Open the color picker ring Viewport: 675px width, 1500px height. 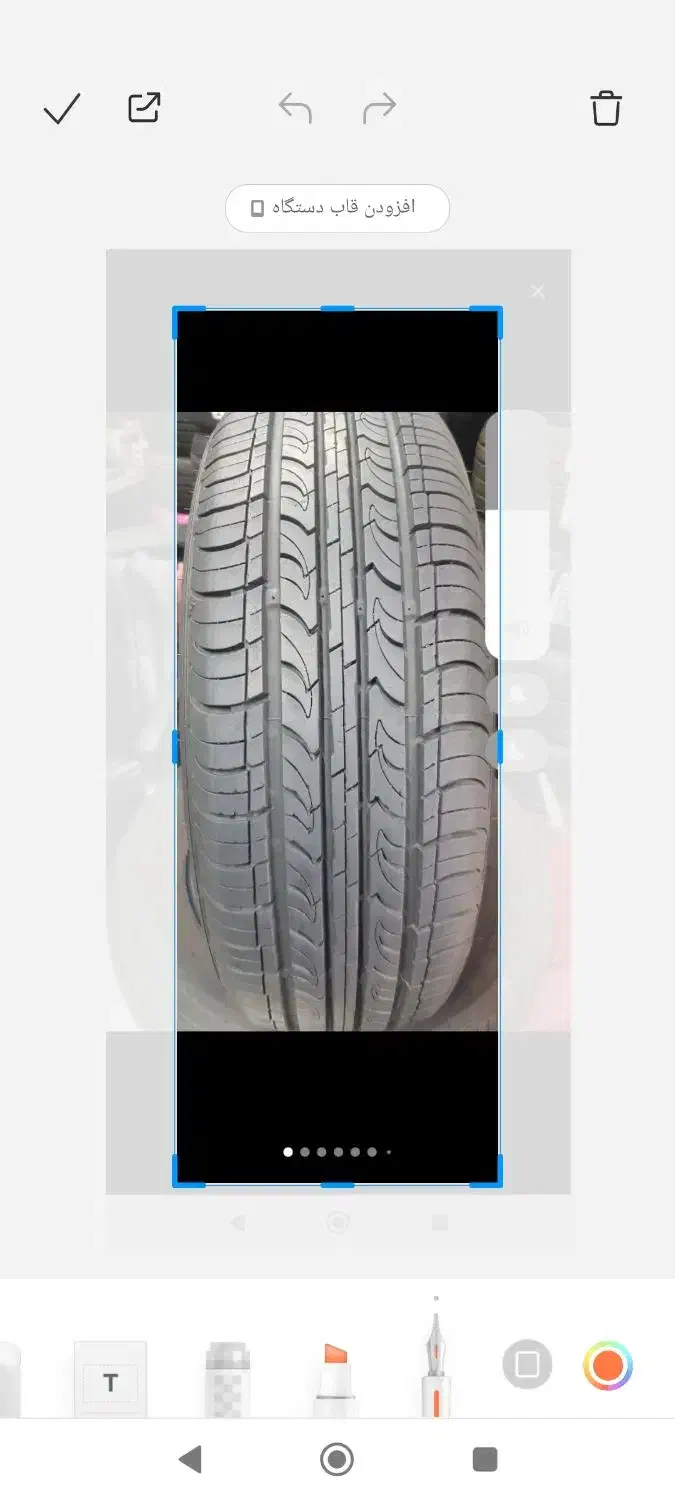coord(608,1365)
